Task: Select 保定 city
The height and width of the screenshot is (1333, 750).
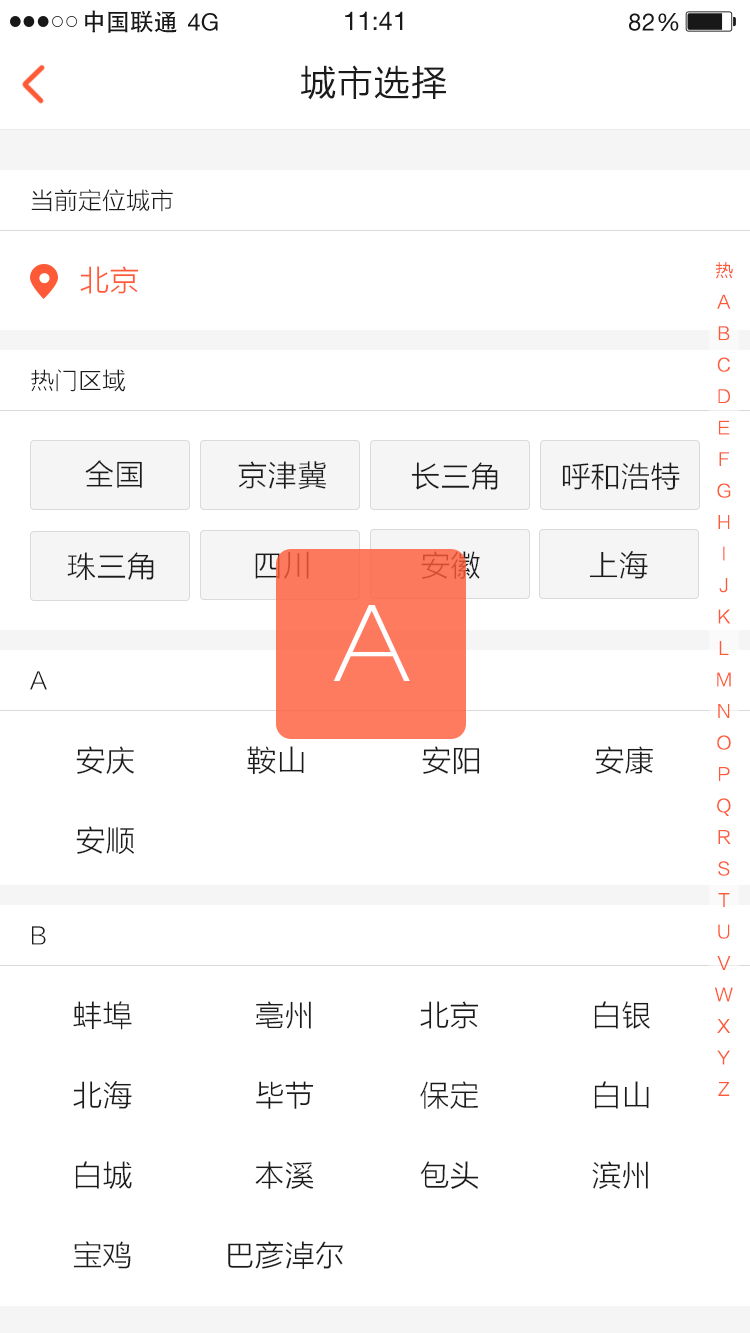Action: 450,1096
